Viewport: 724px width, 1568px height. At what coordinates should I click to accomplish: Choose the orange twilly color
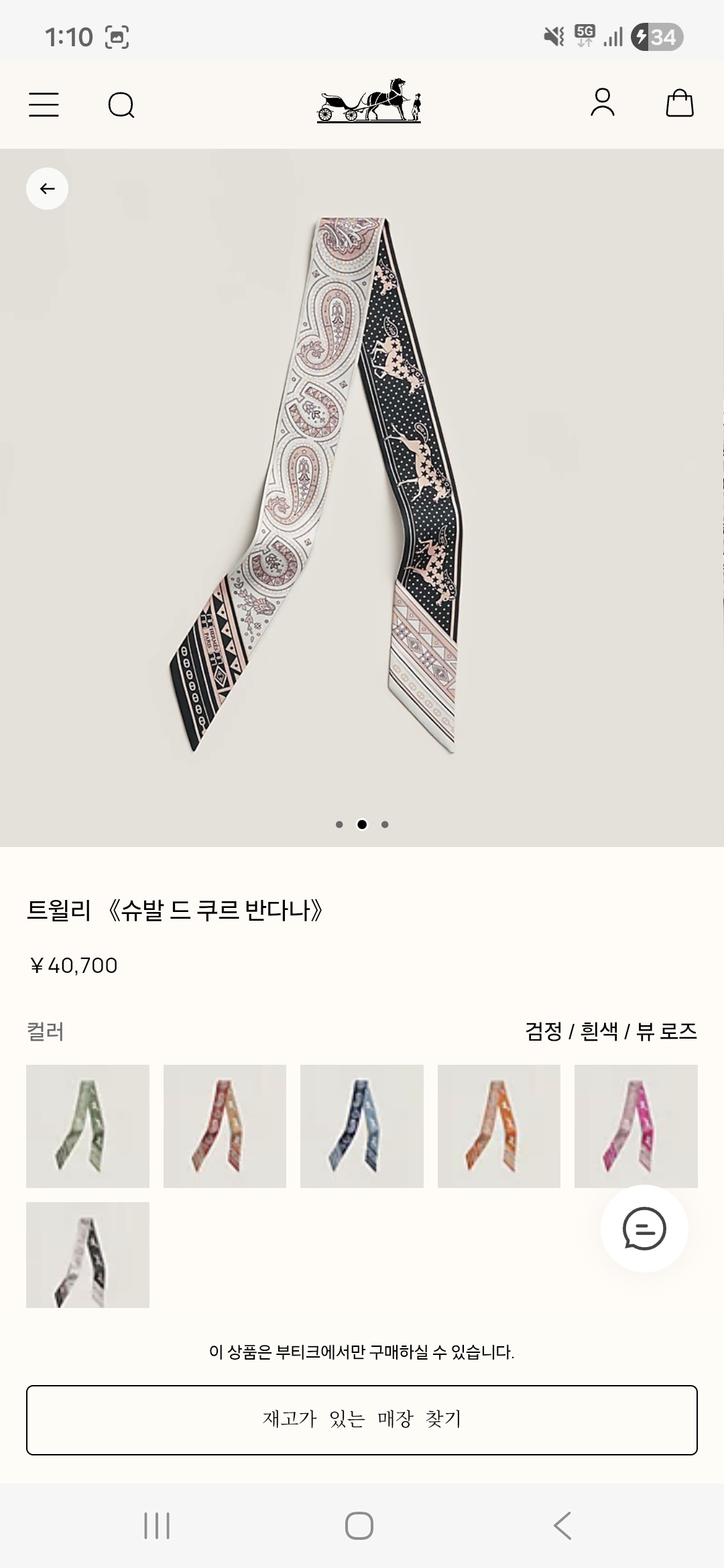[x=499, y=1126]
